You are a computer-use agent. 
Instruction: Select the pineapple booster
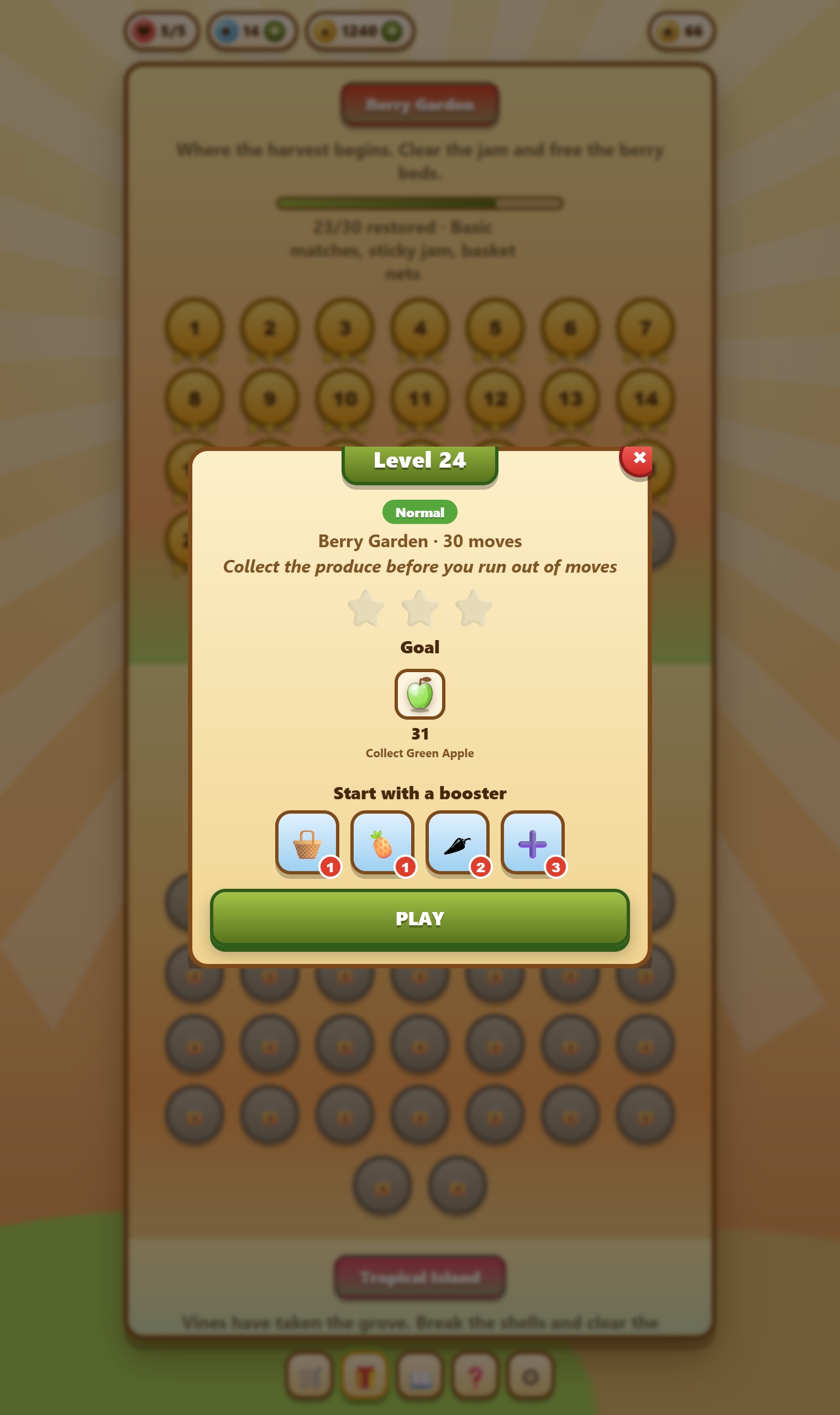click(x=382, y=845)
